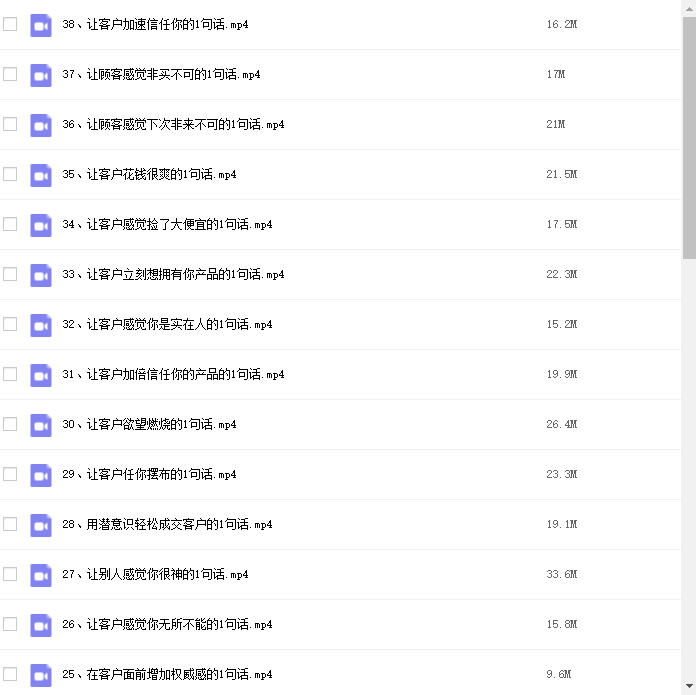Select checkbox for 25、在客户面前增加权威感

(10, 674)
